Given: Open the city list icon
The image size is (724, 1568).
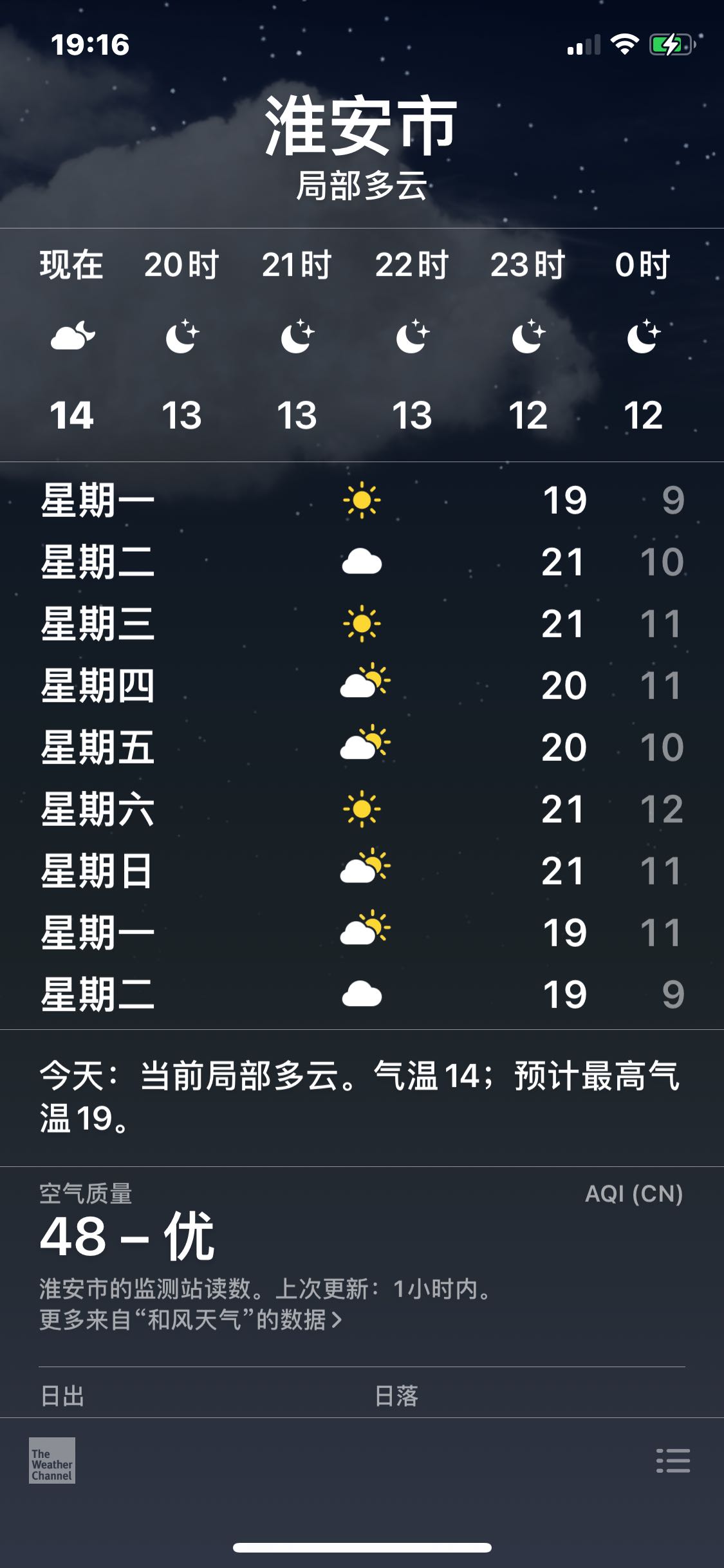Looking at the screenshot, I should coord(673,1461).
